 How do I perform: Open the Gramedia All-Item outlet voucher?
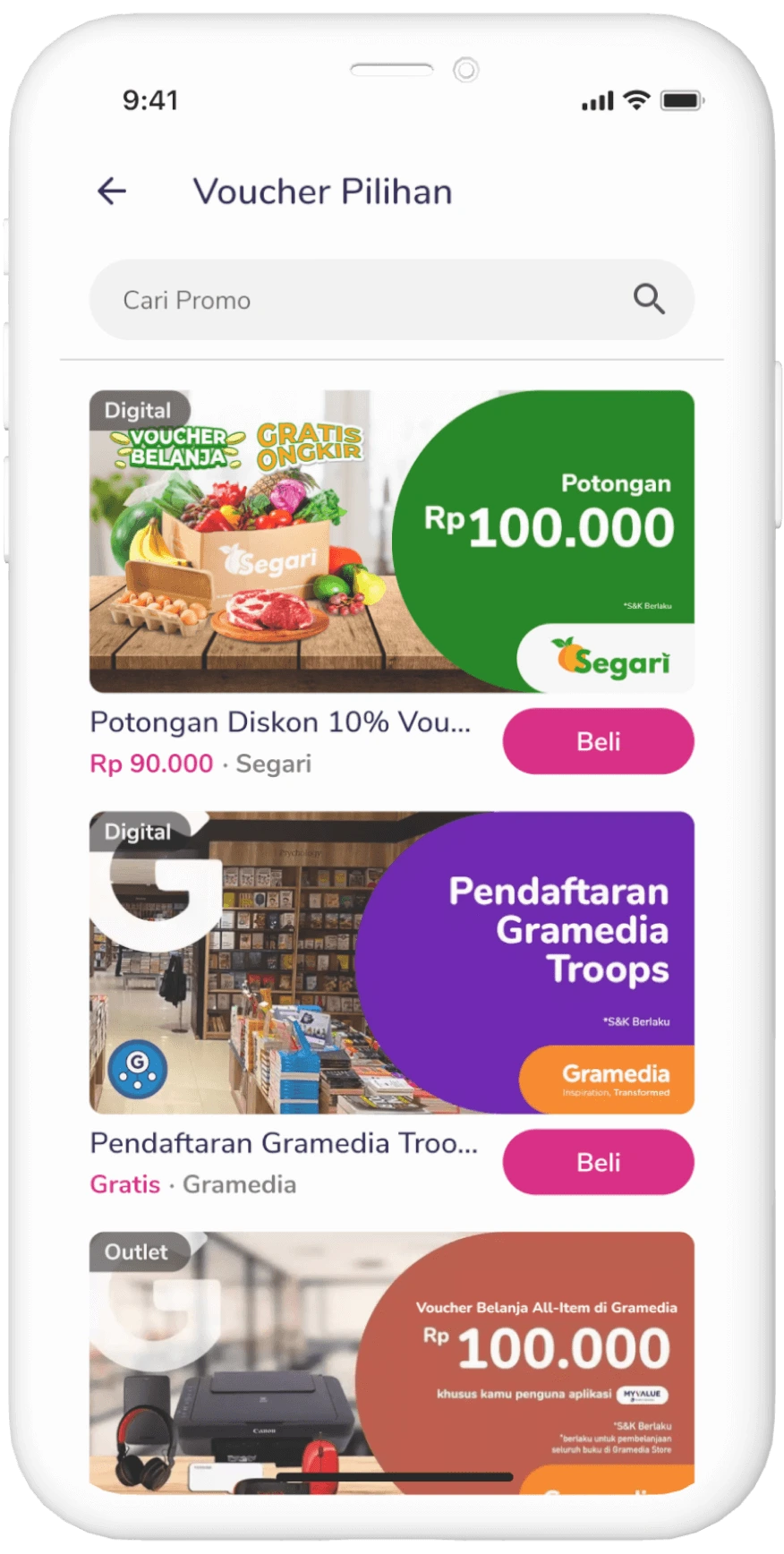pyautogui.click(x=391, y=1361)
